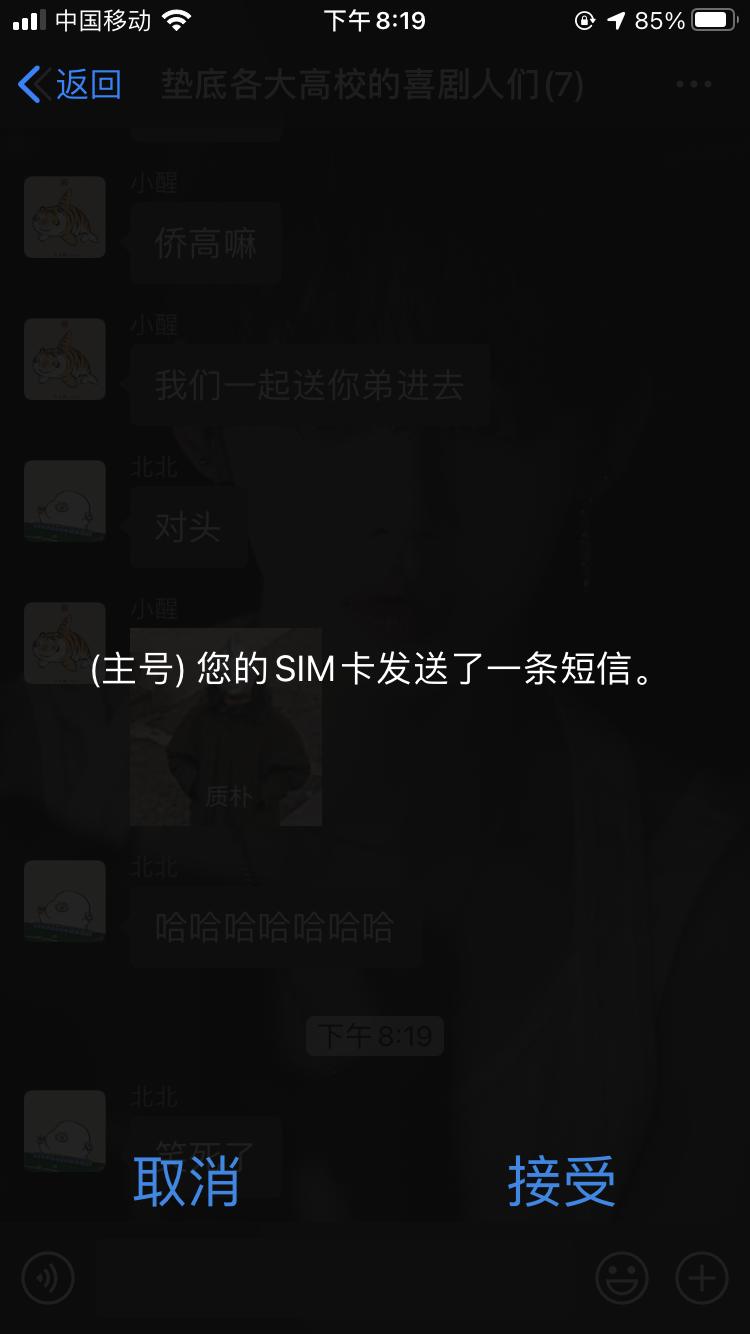Viewport: 750px width, 1334px height.
Task: Tap 取消 to dismiss the SIM message
Action: click(x=187, y=1181)
